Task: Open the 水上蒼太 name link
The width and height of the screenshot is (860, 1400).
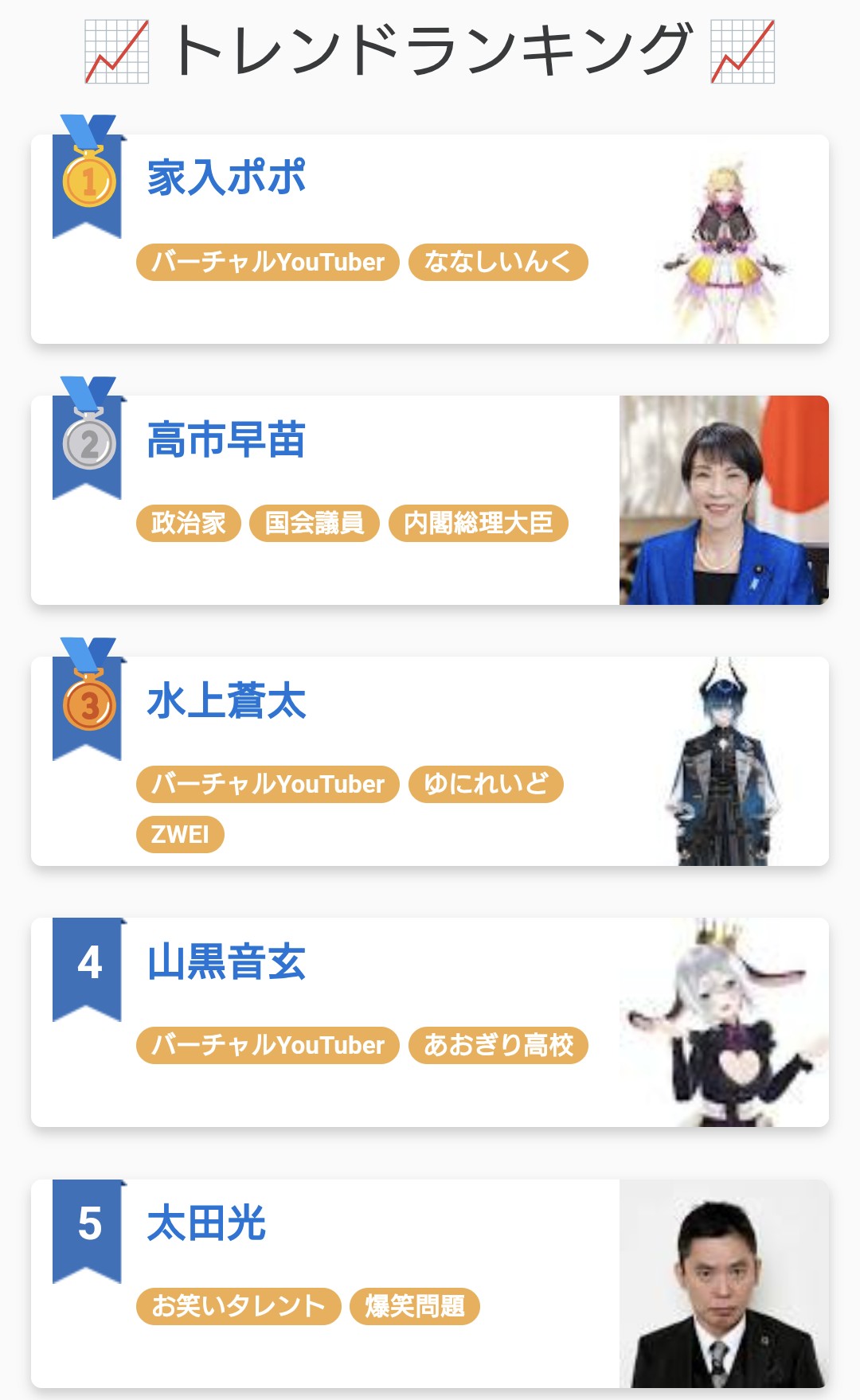Action: click(x=226, y=701)
